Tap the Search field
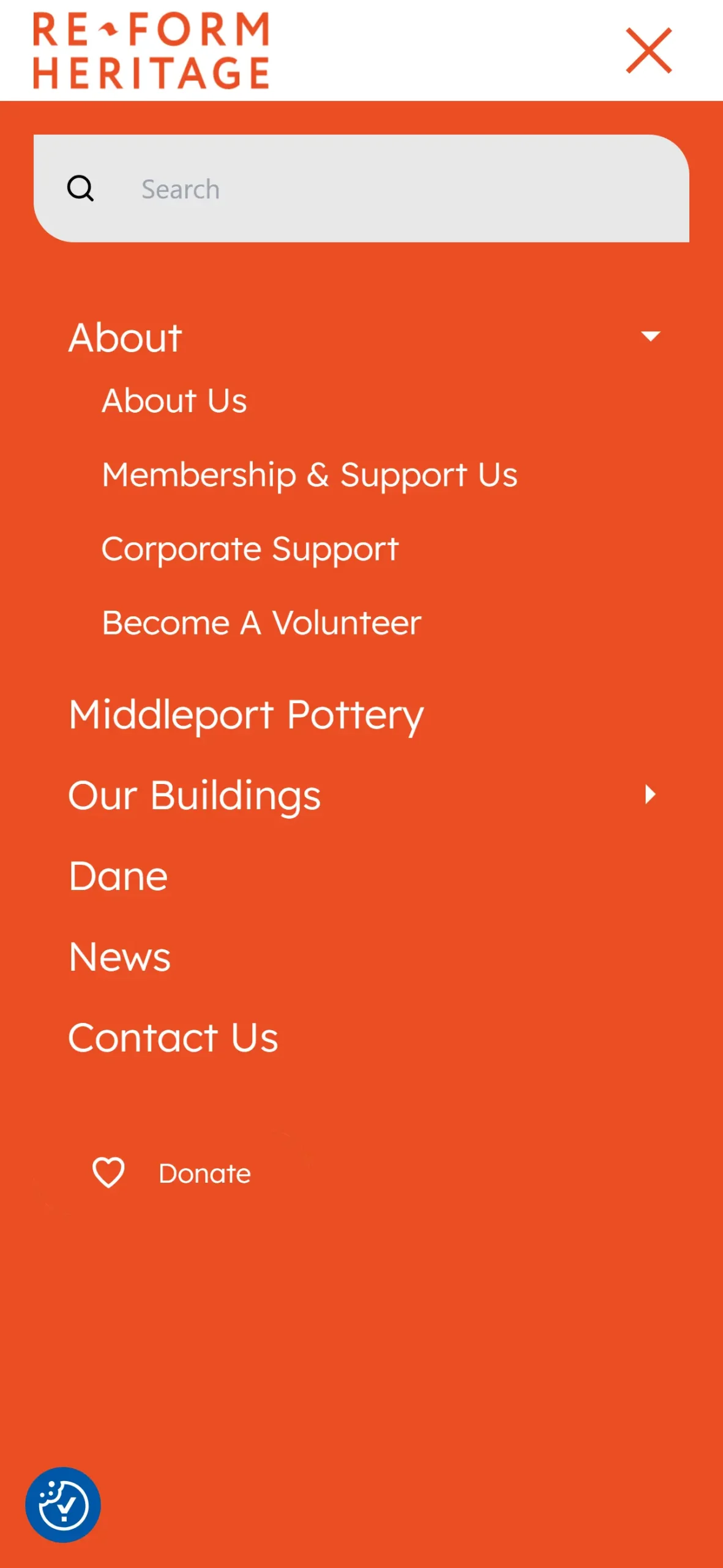This screenshot has width=723, height=1568. point(392,189)
